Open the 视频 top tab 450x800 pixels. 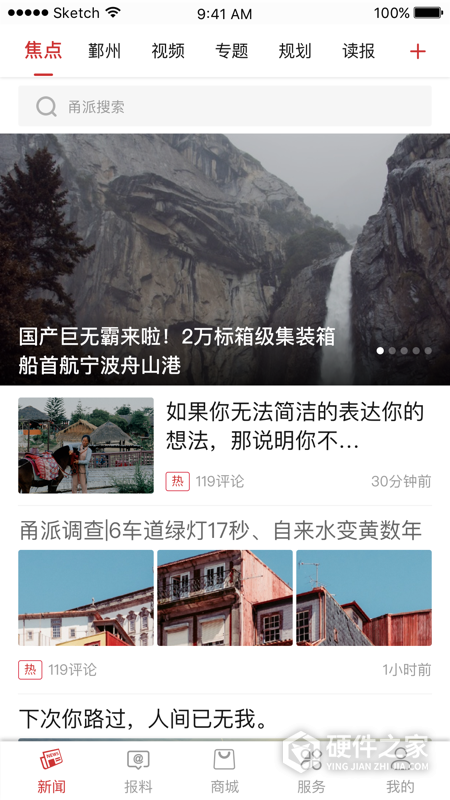pos(168,52)
